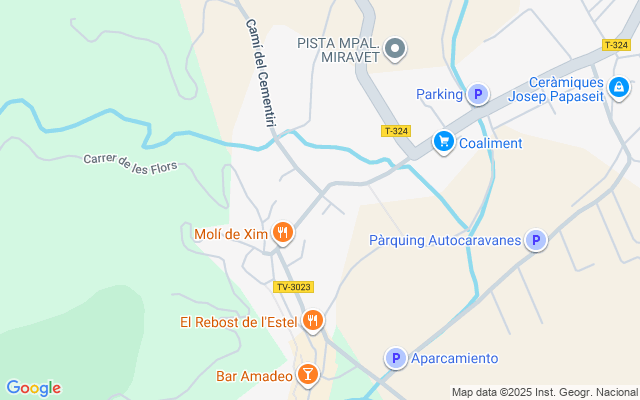Screen dimensions: 640x400
Task: Tap the Bar Amadeo marker
Action: tap(308, 376)
